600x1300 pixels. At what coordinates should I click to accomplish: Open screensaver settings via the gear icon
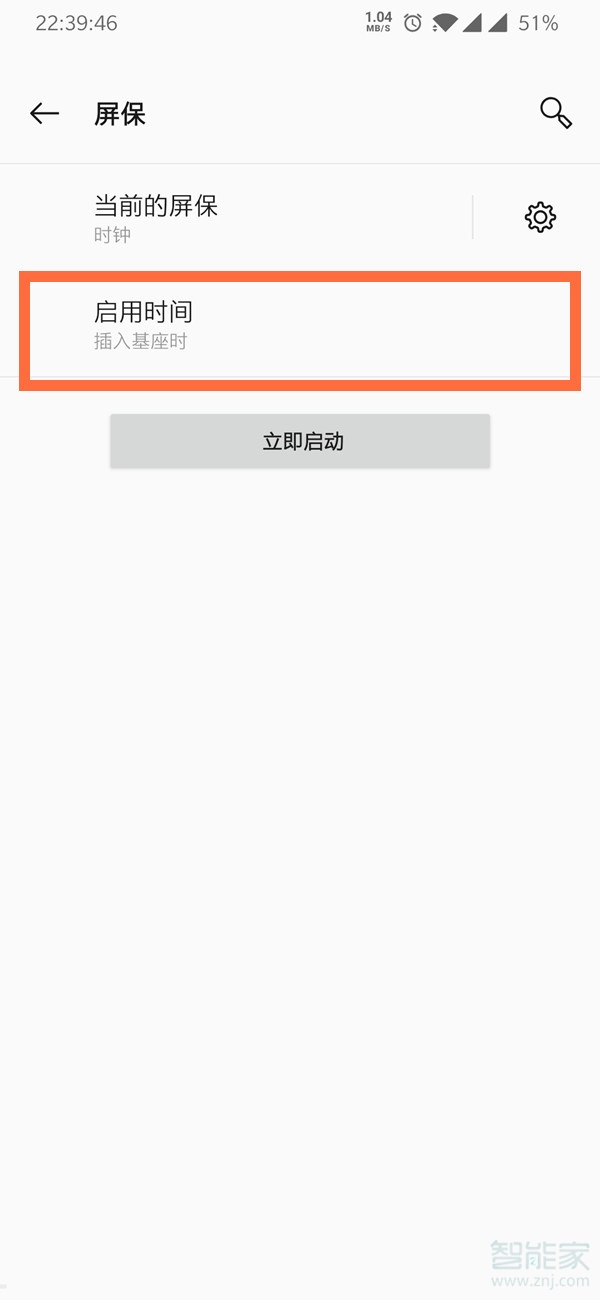(540, 217)
